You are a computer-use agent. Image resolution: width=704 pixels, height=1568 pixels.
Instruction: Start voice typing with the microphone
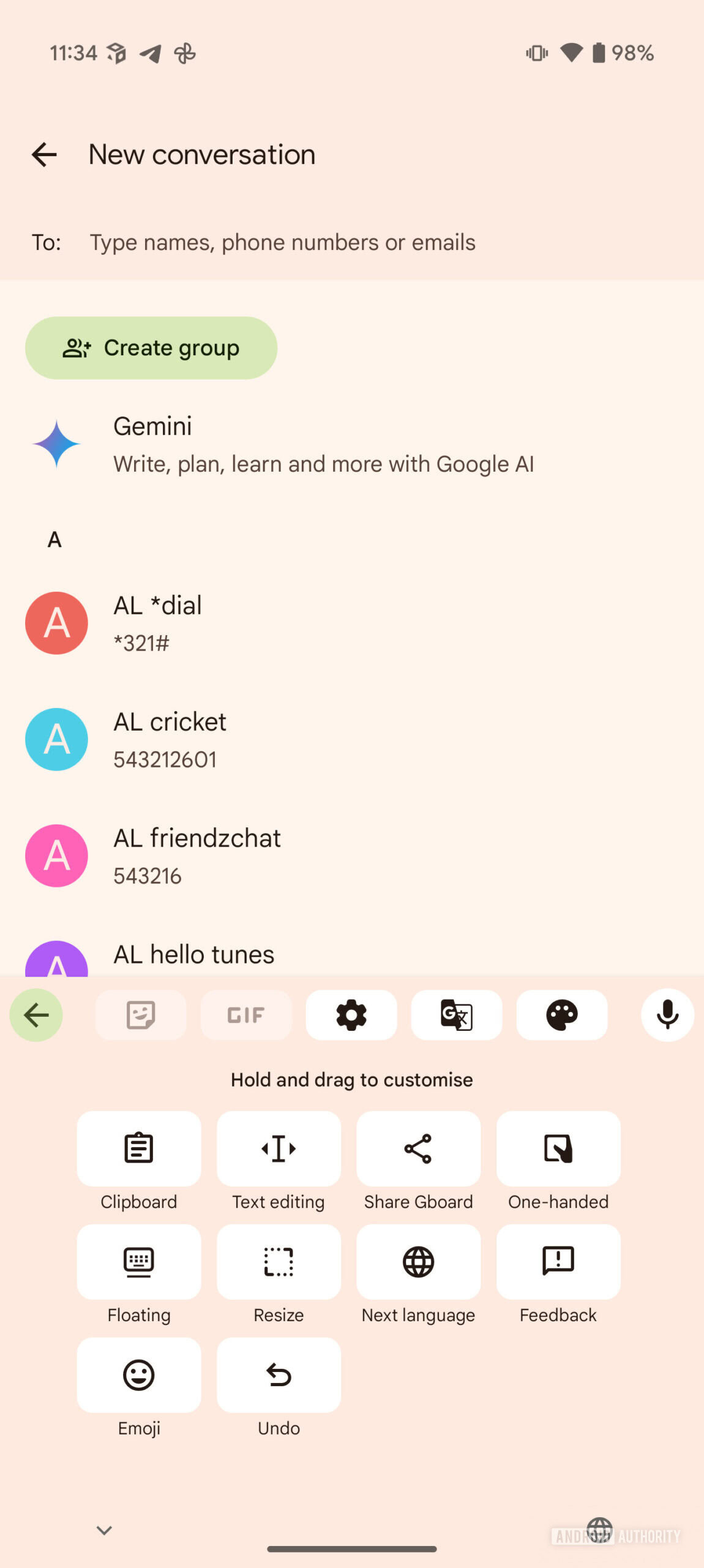[667, 1016]
